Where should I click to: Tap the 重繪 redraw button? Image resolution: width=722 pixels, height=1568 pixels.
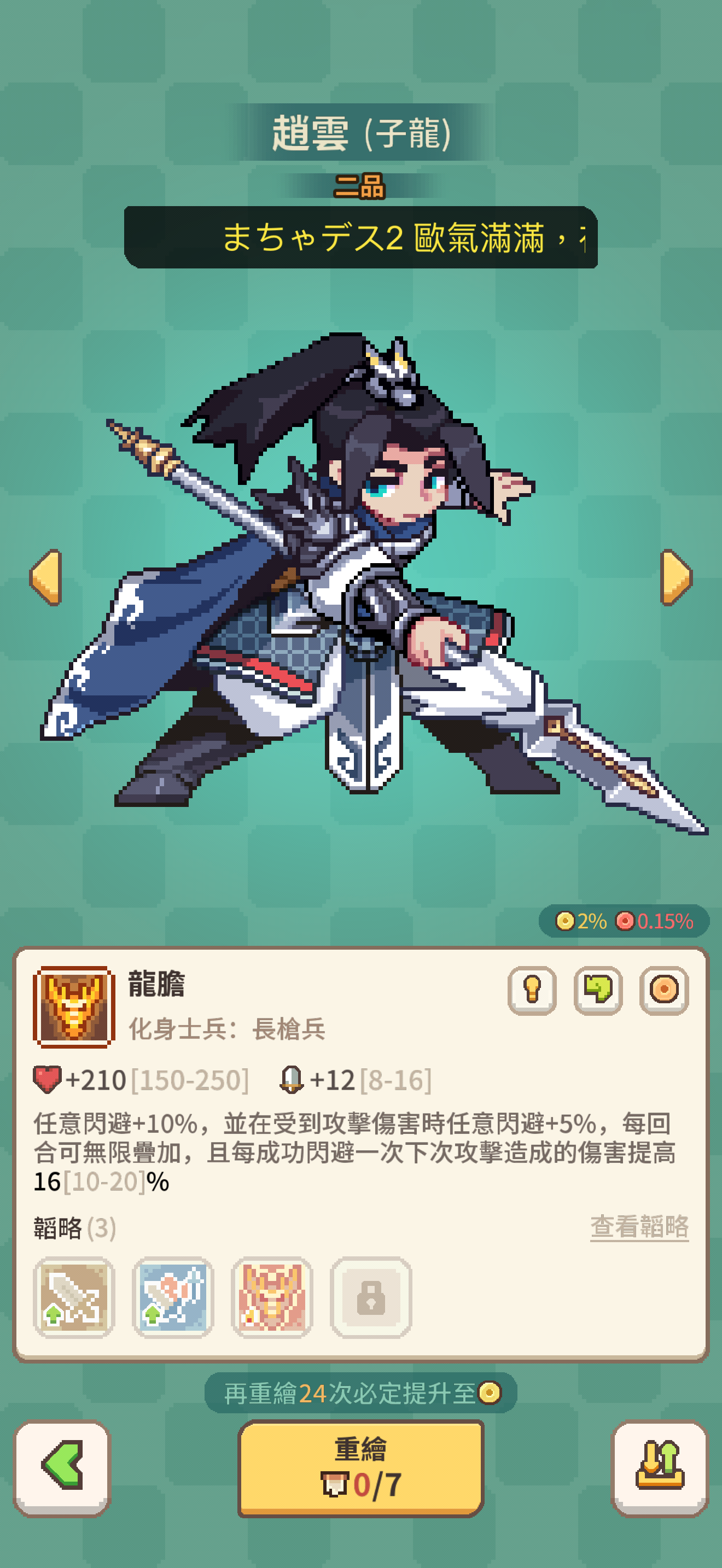tap(360, 1467)
